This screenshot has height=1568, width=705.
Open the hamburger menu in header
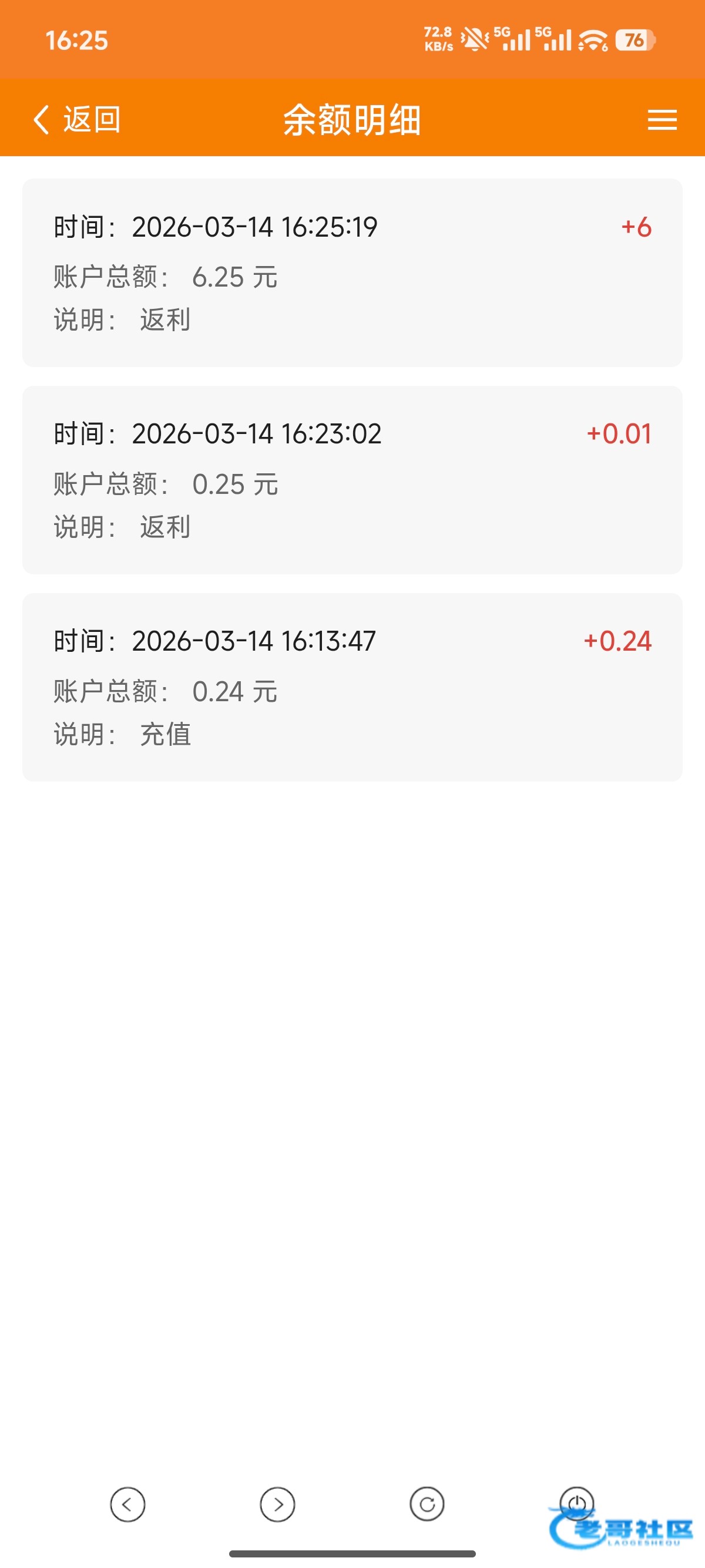pyautogui.click(x=662, y=119)
